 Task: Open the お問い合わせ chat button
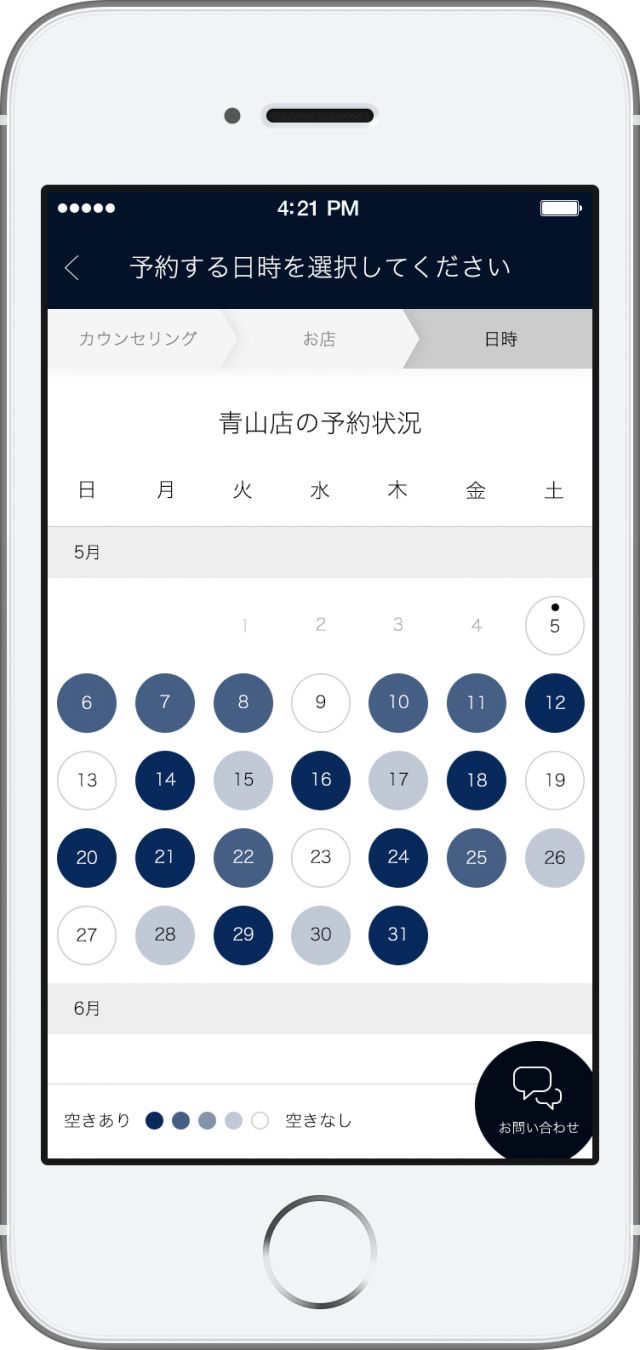[538, 1100]
